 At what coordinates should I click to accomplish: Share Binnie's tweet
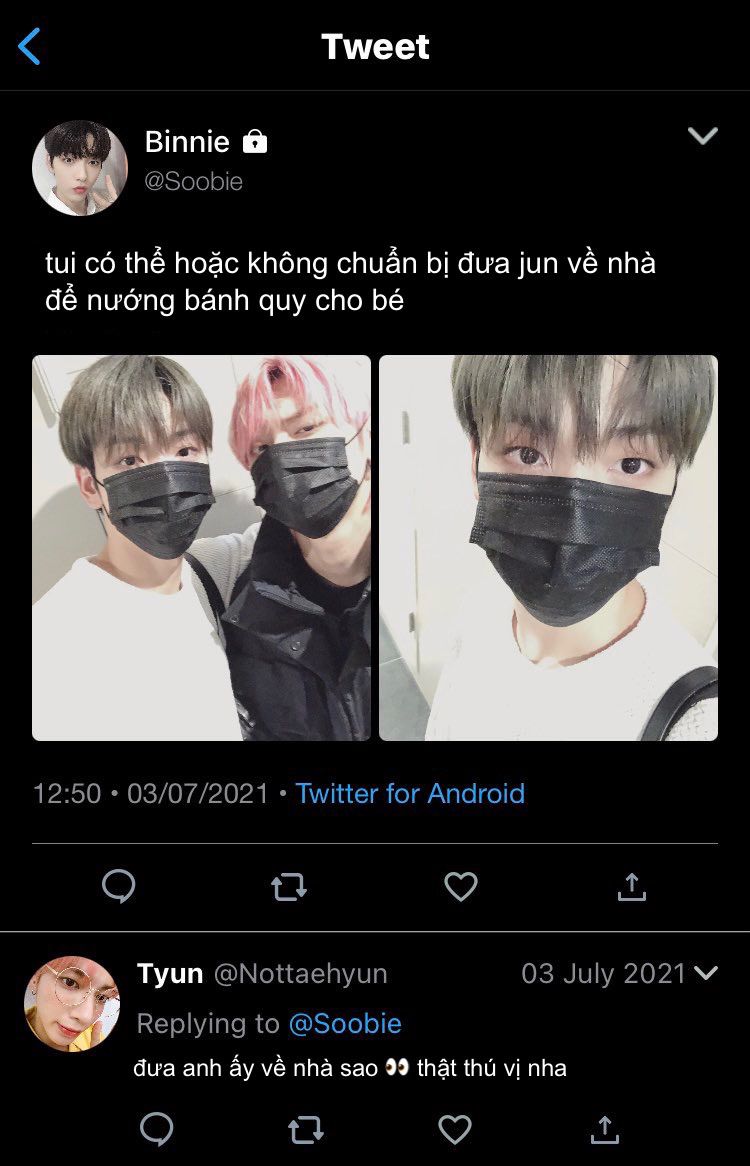[x=631, y=886]
